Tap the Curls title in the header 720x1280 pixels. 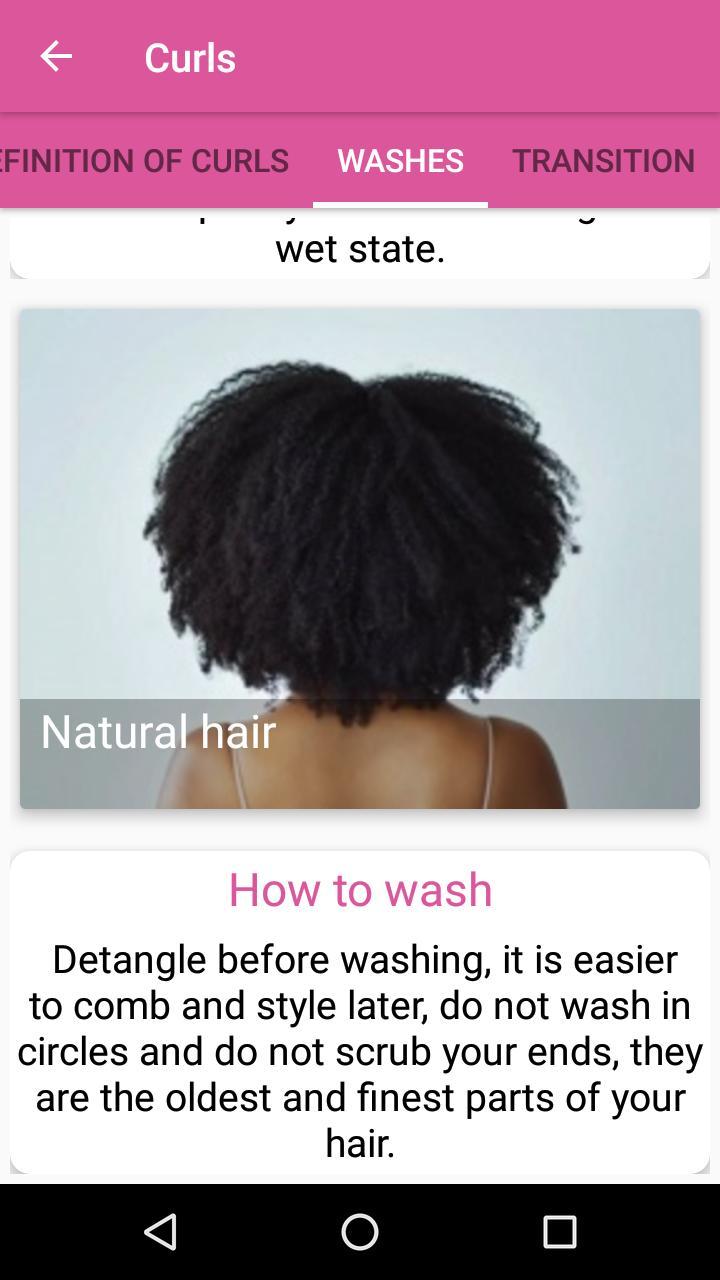[190, 56]
